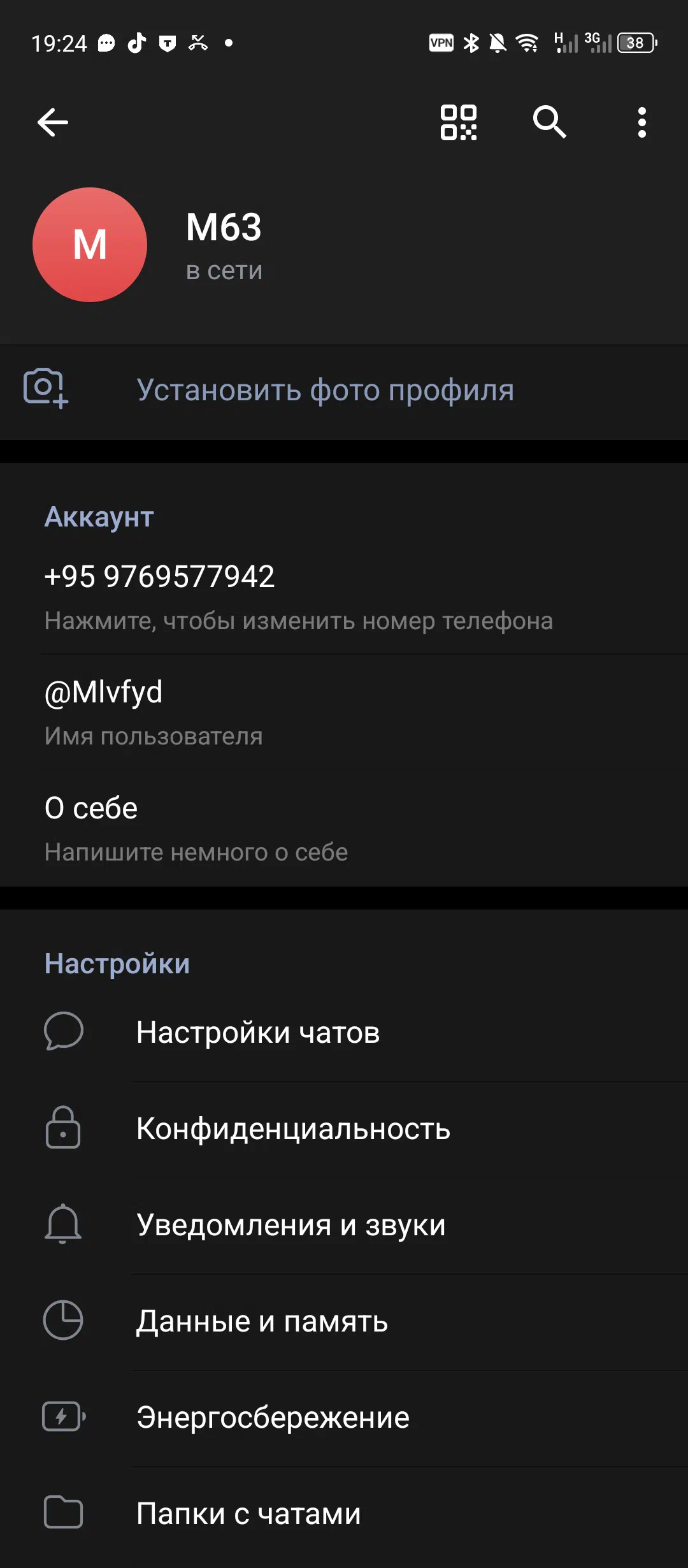Tap Установить фото профиля
Viewport: 688px width, 1568px height.
pyautogui.click(x=344, y=391)
